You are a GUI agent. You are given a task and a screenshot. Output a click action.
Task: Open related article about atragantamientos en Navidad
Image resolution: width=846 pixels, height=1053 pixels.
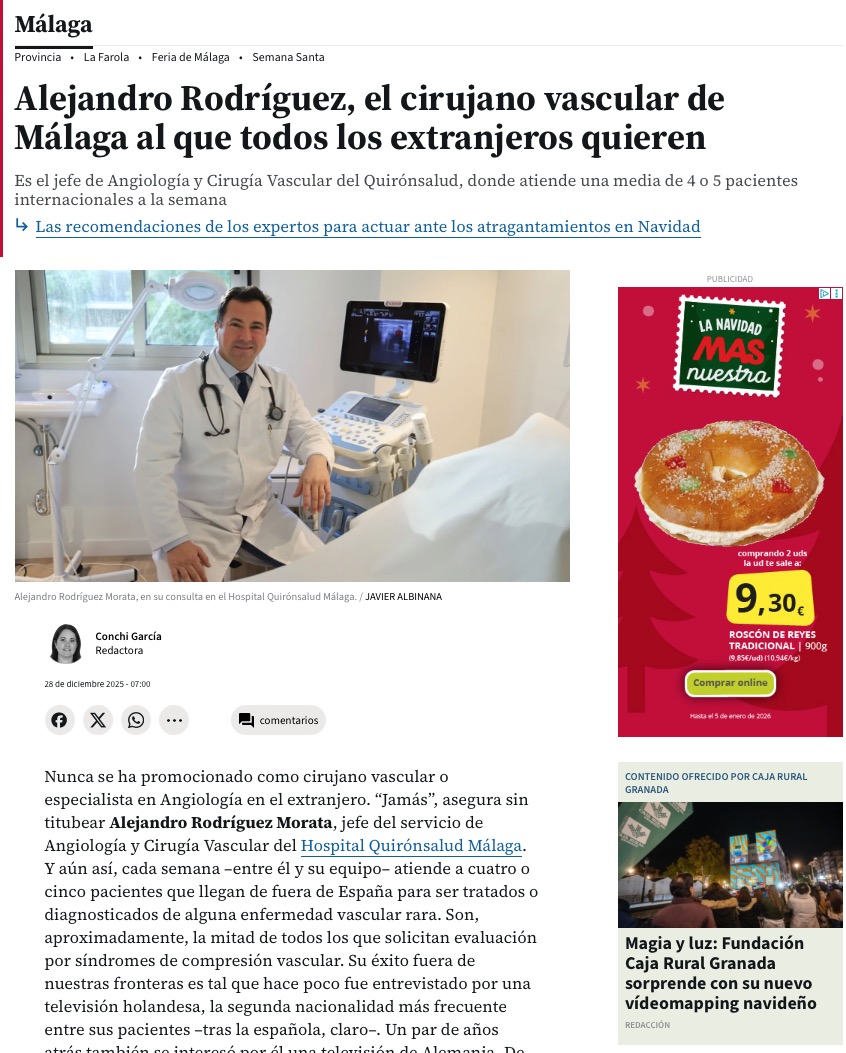click(367, 227)
